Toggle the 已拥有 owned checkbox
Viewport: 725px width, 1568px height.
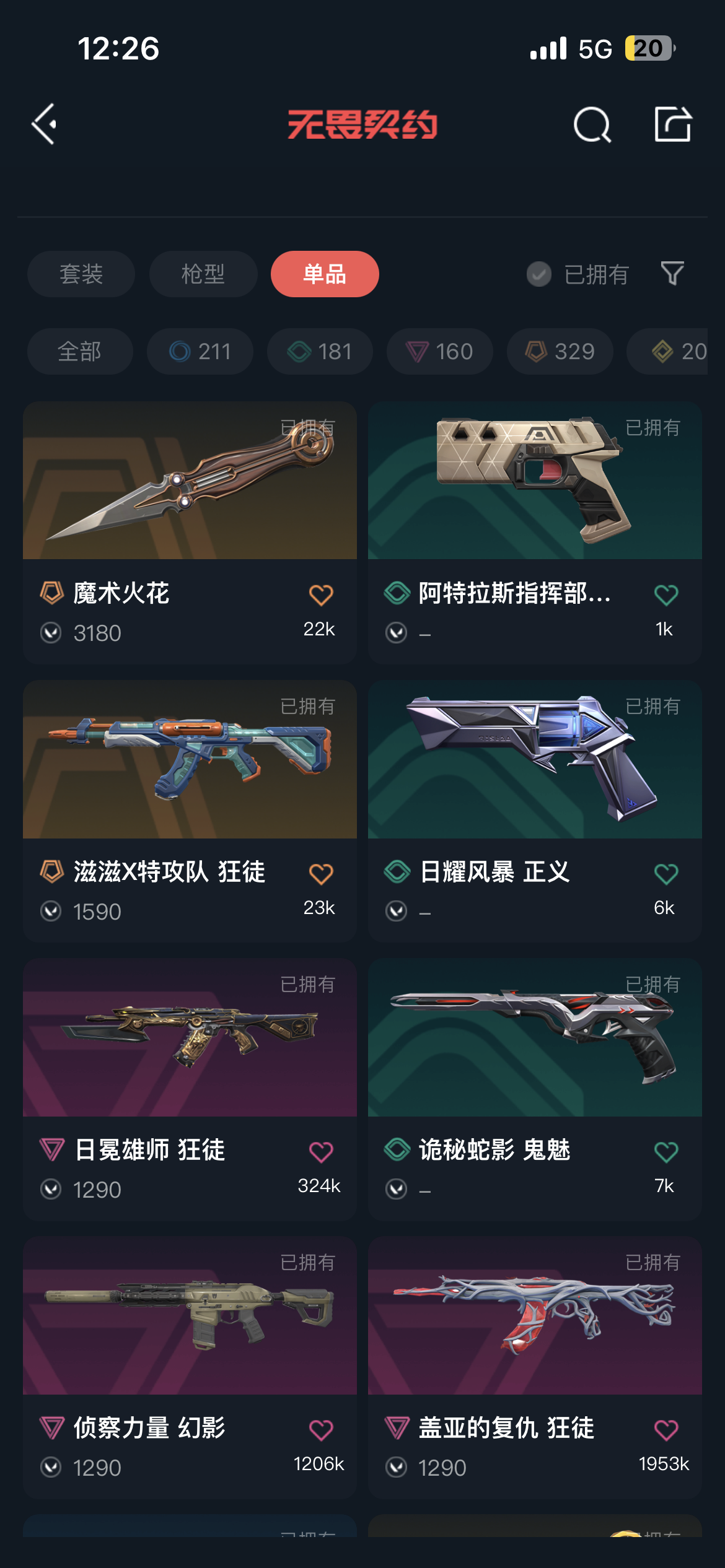(x=539, y=274)
